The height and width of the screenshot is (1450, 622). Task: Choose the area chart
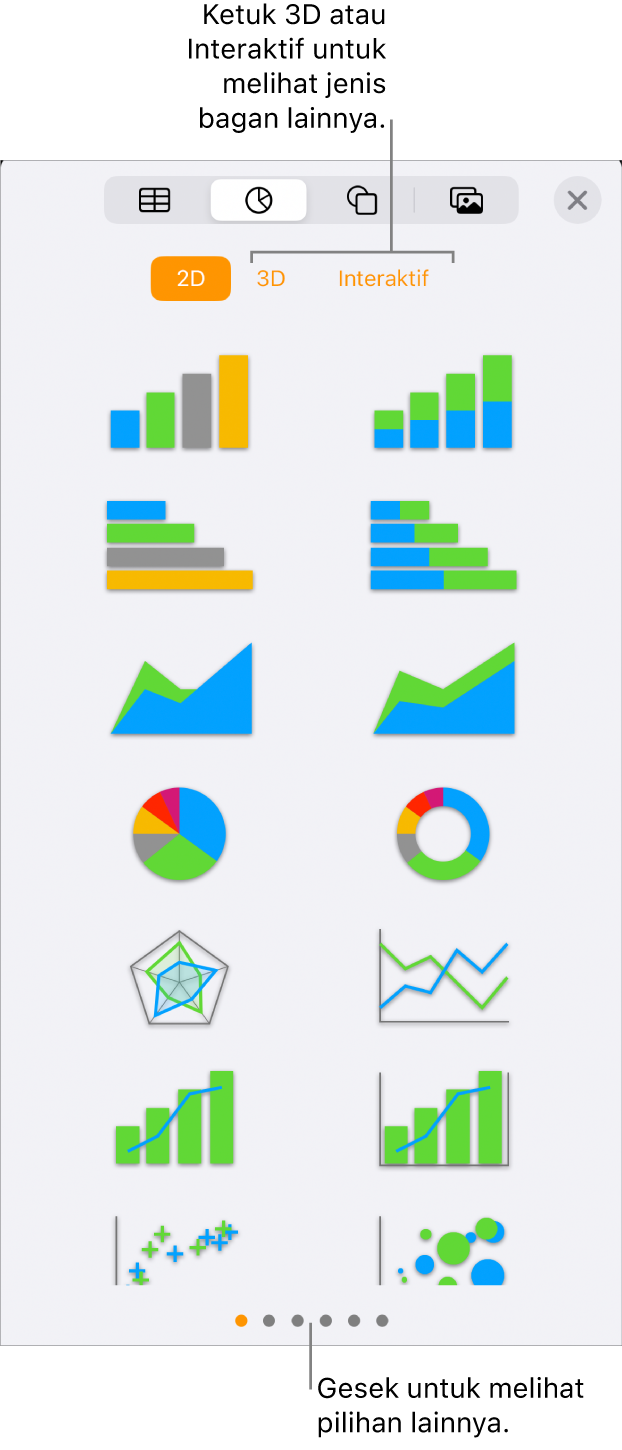click(181, 690)
